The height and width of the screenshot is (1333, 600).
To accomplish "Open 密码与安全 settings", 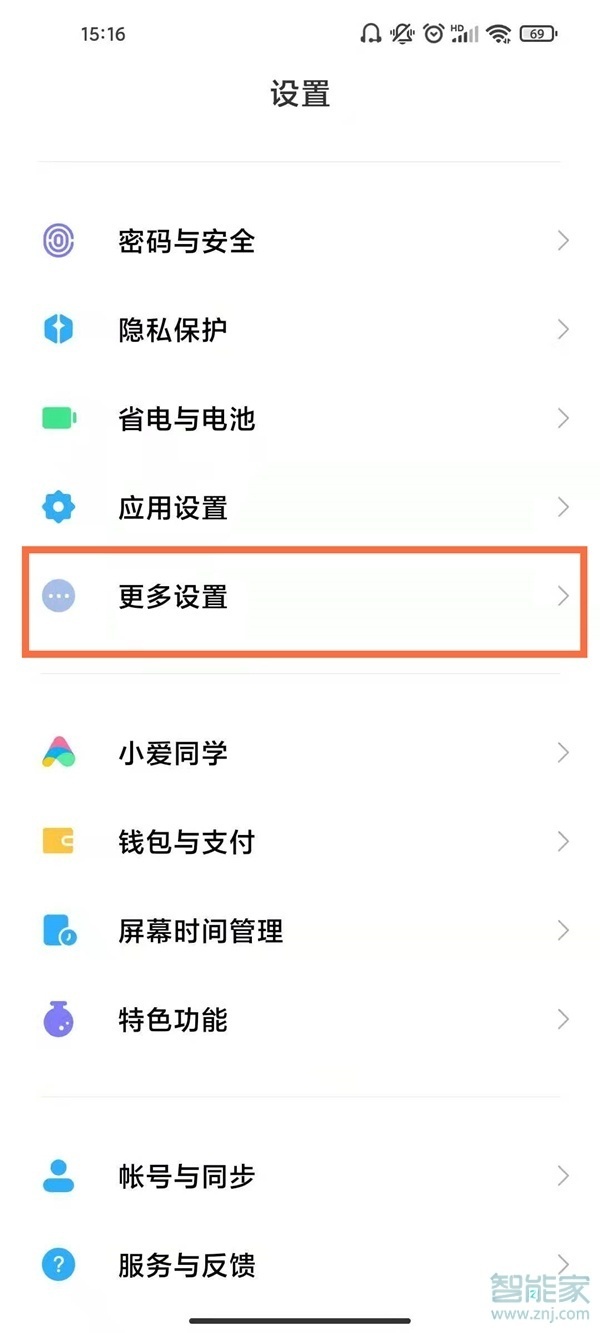I will point(187,241).
